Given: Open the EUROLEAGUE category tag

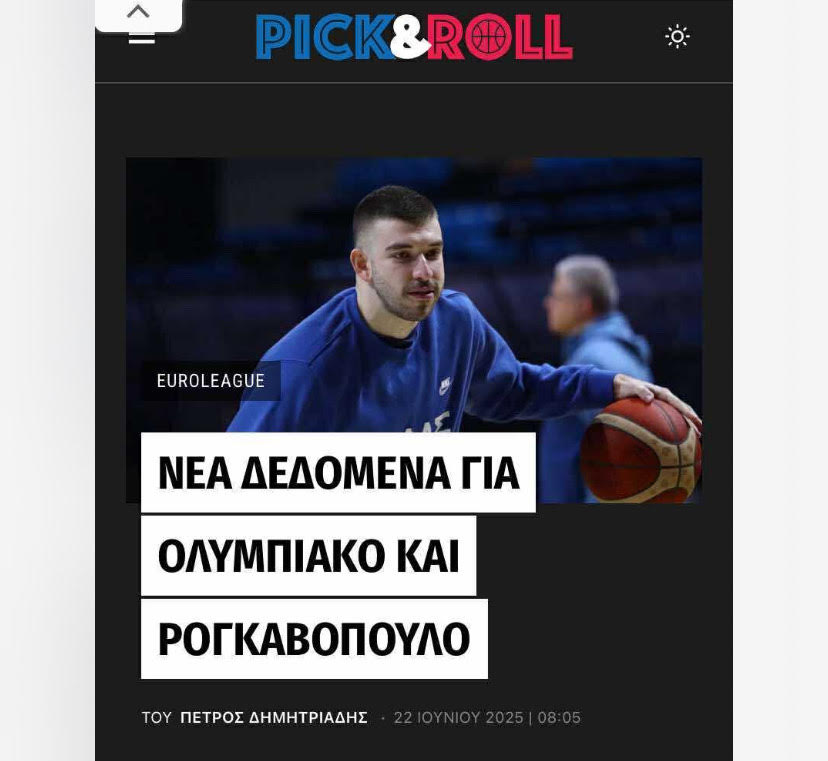Looking at the screenshot, I should pyautogui.click(x=211, y=381).
